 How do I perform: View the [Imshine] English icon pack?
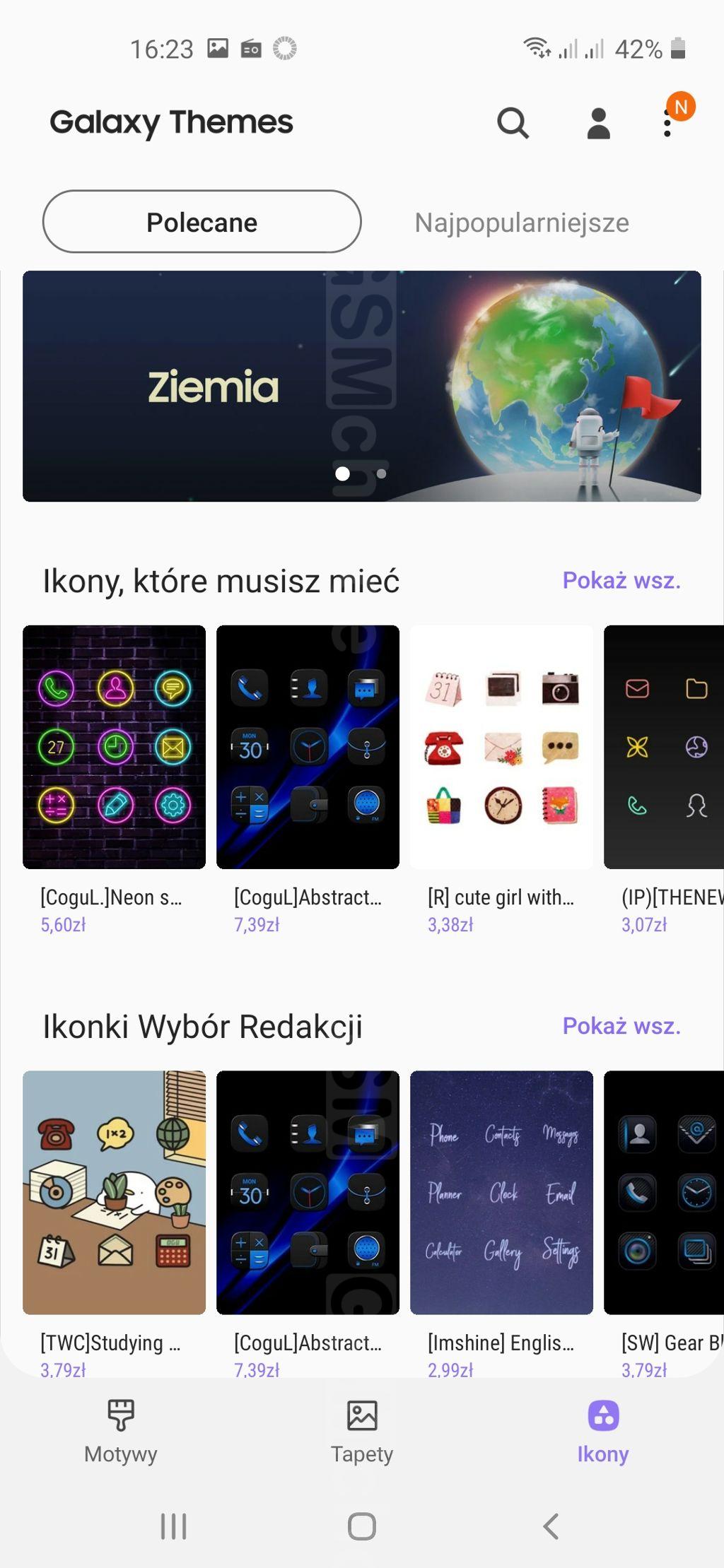coord(501,1192)
